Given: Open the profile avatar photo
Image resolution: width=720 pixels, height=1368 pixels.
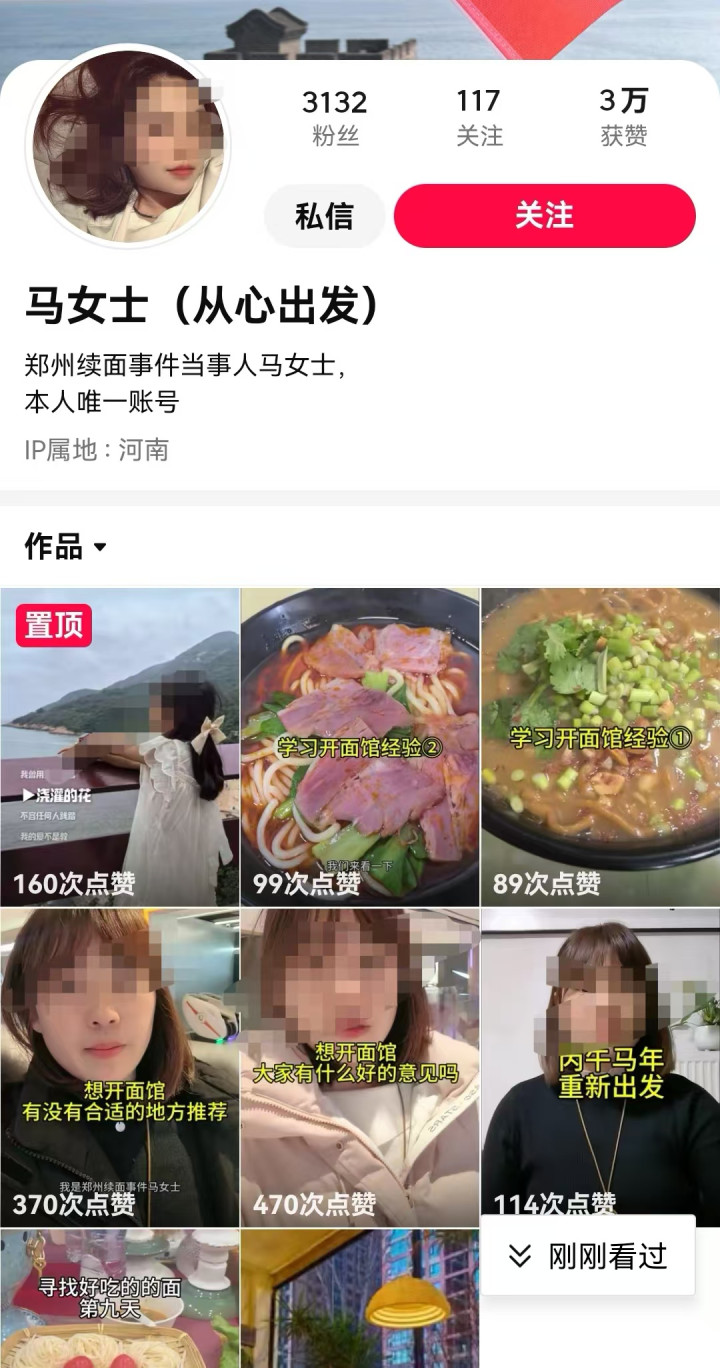Looking at the screenshot, I should click(x=128, y=145).
